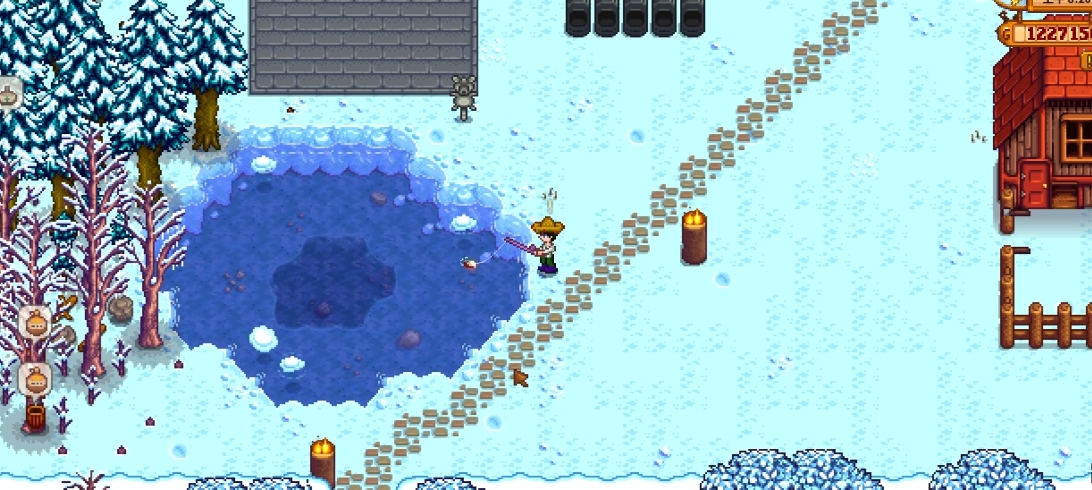Collect the tapper bubble above the wooden tapper bucket

(36, 380)
